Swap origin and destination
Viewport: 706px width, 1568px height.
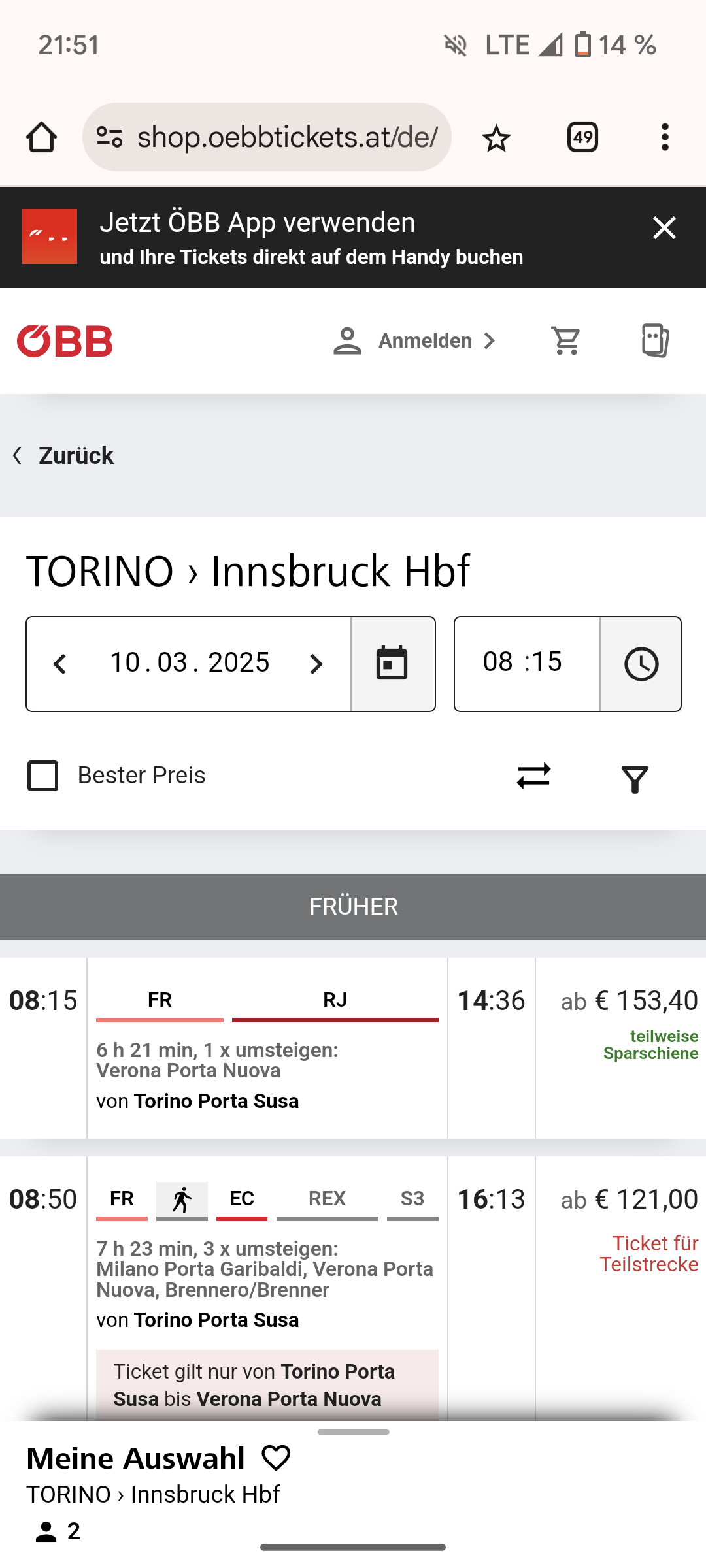[x=533, y=776]
